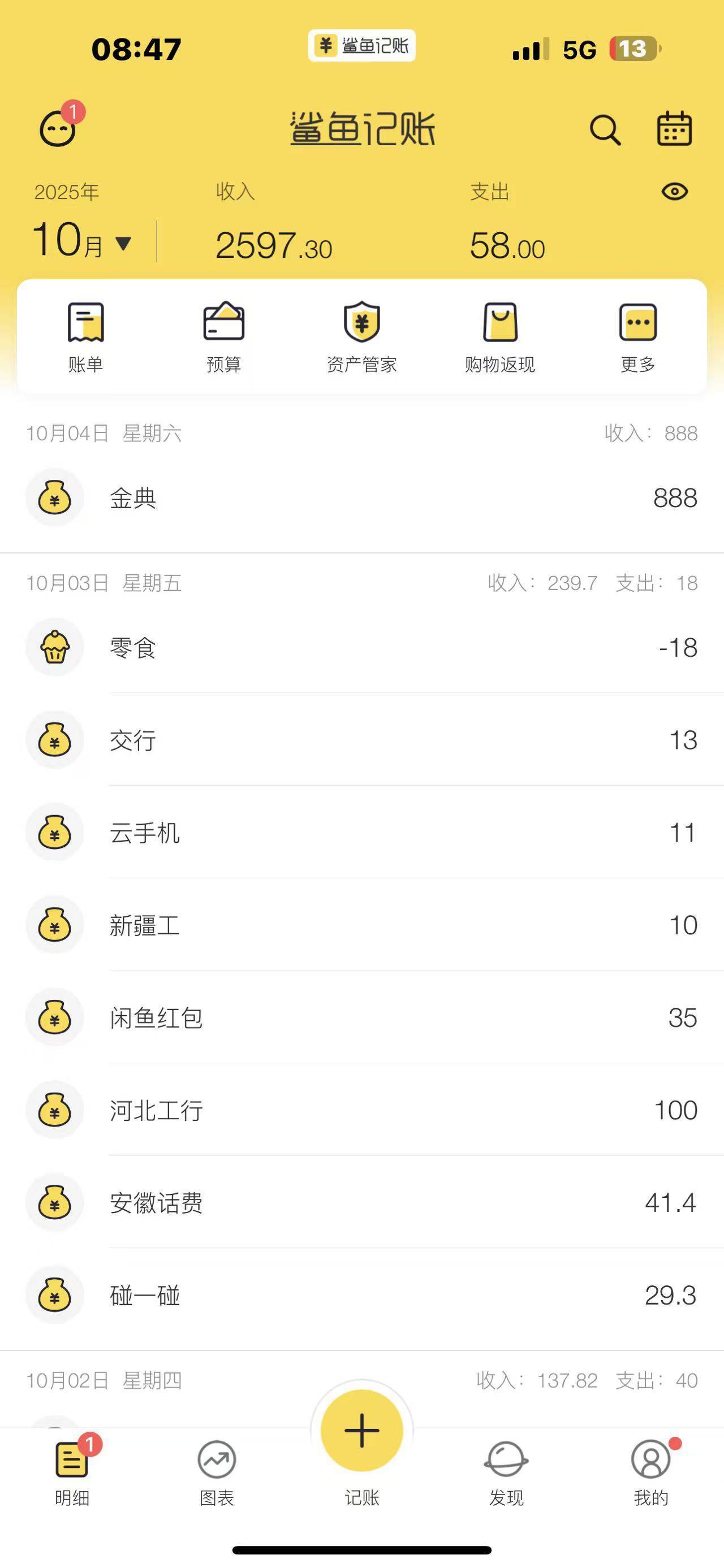Hide amounts with the eye icon
This screenshot has height=1568, width=724.
point(674,192)
